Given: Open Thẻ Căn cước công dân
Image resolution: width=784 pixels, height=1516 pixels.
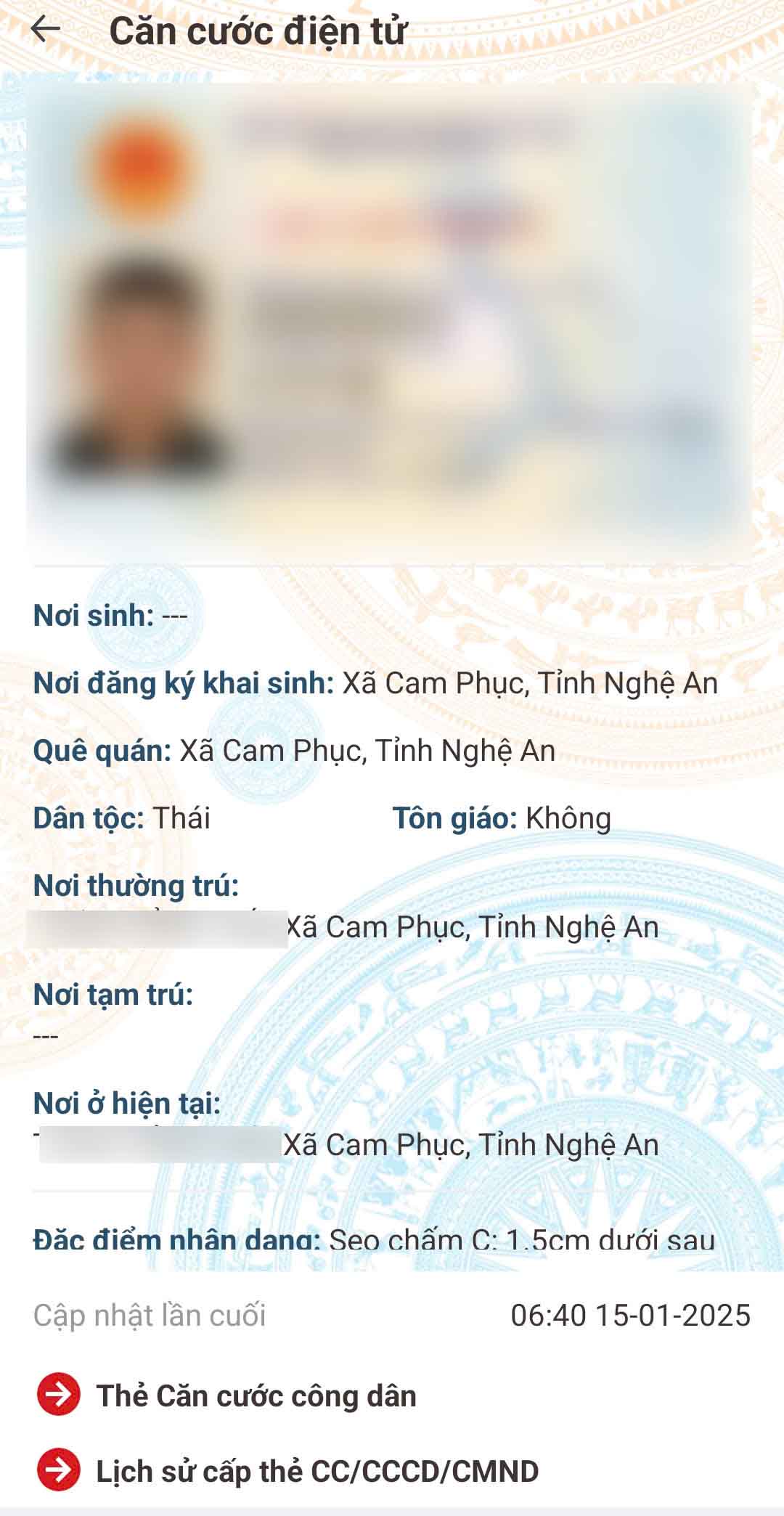Looking at the screenshot, I should tap(256, 1395).
